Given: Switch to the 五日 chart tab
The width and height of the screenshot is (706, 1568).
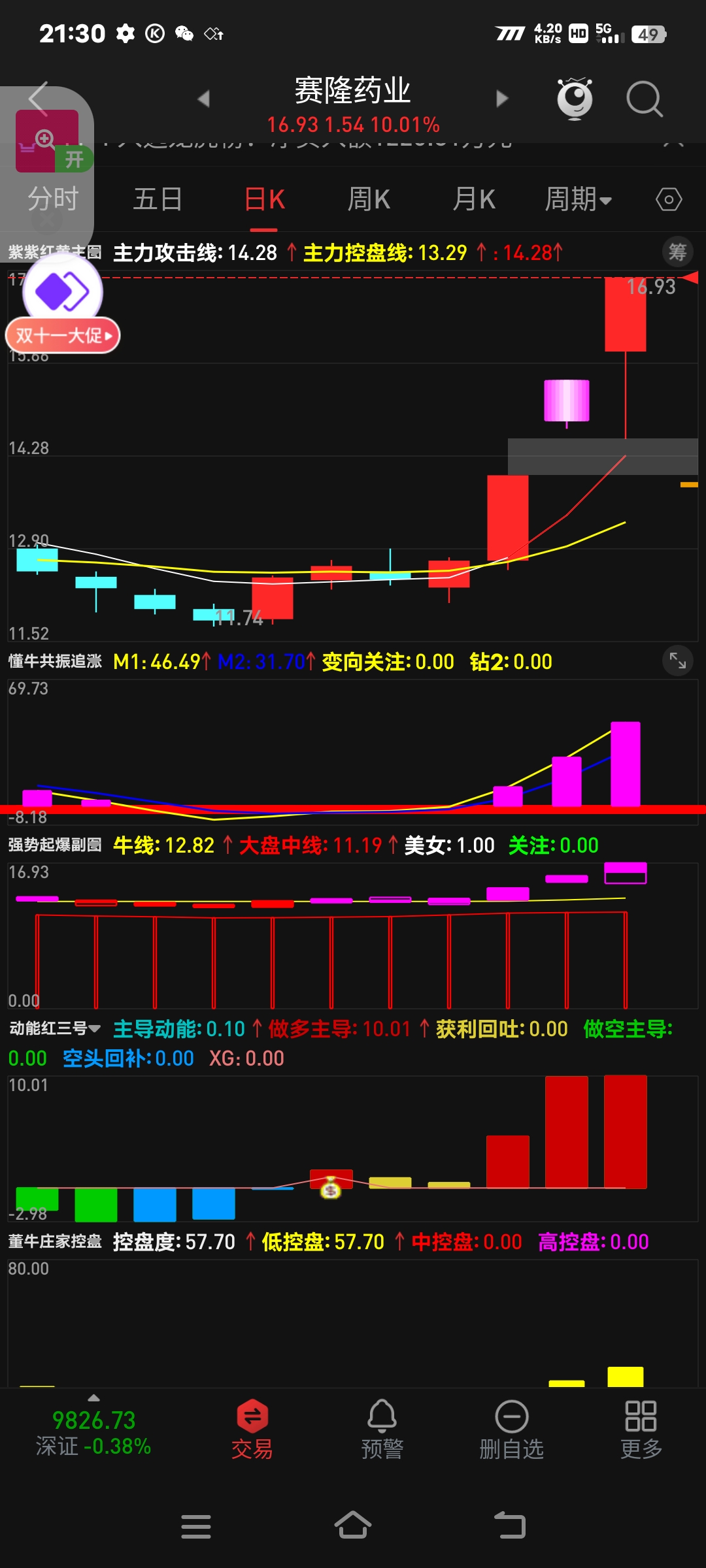Looking at the screenshot, I should click(158, 199).
